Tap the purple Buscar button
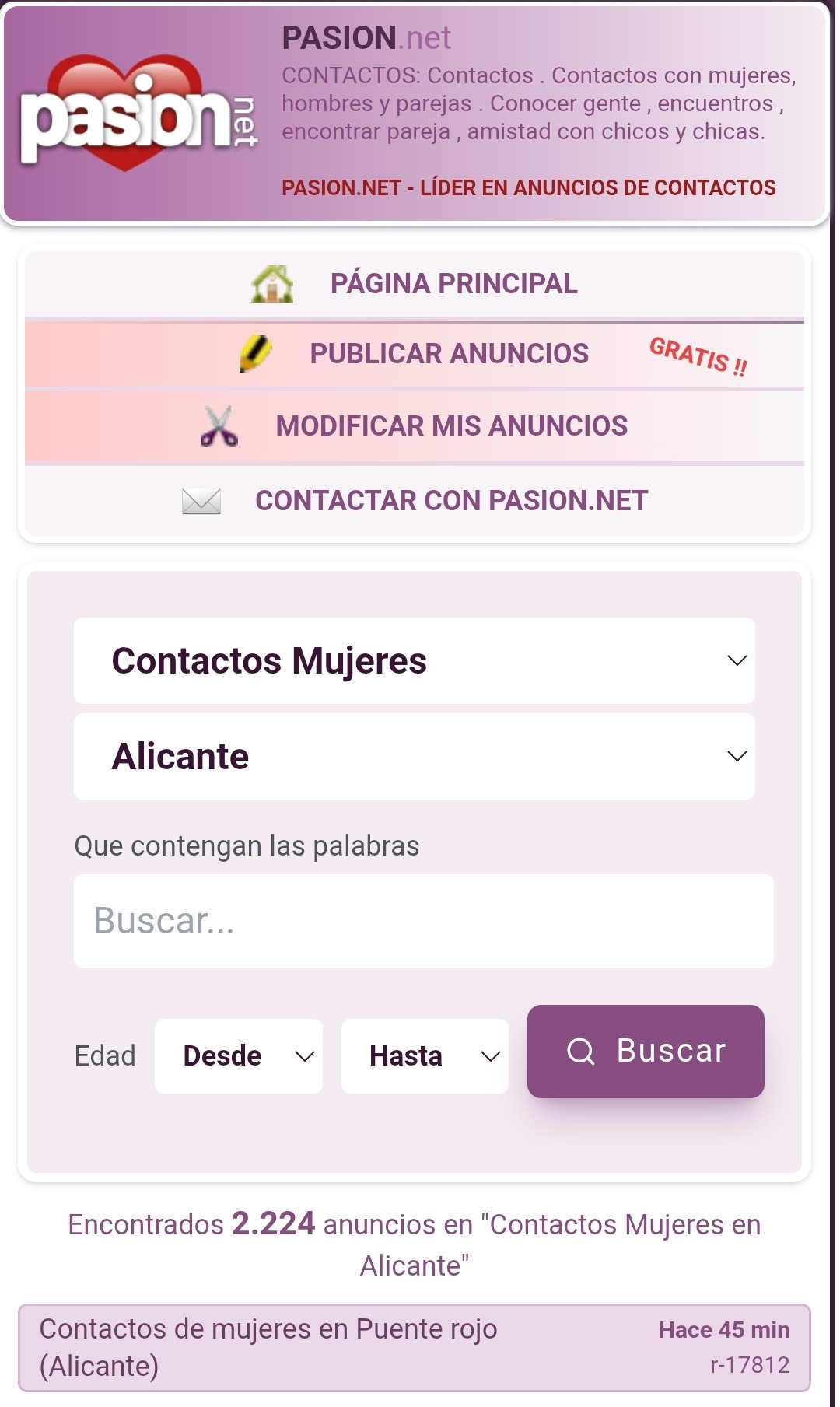The height and width of the screenshot is (1407, 840). click(646, 1052)
